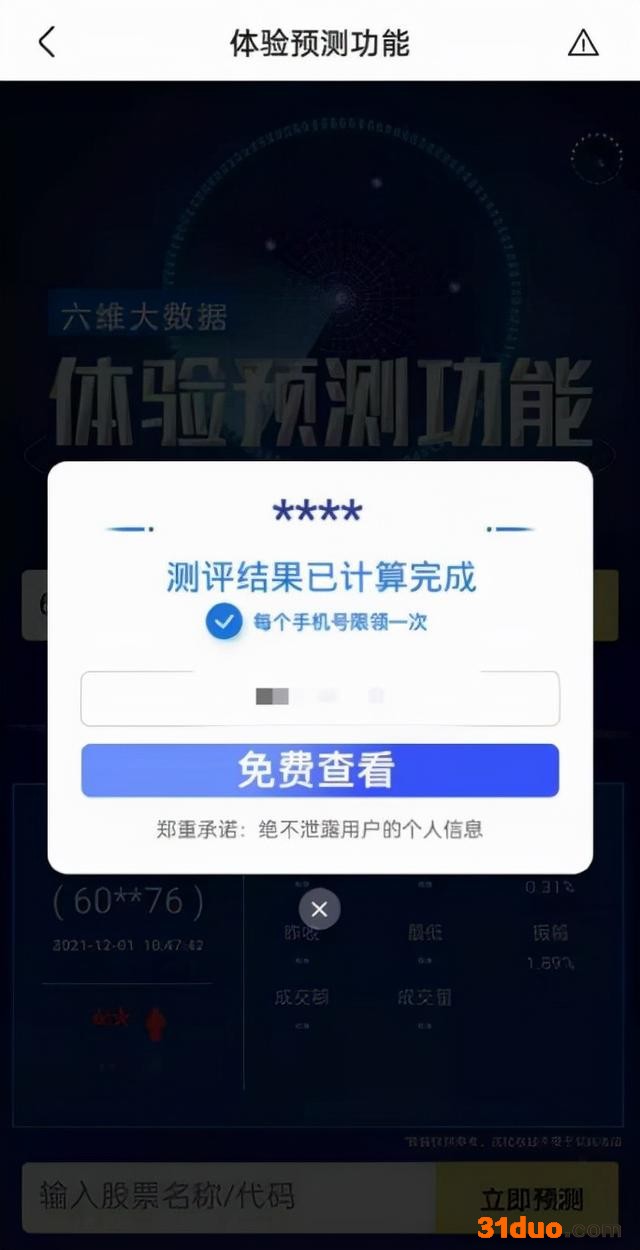Open the warning triangle icon
Viewport: 640px width, 1250px height.
pos(582,43)
